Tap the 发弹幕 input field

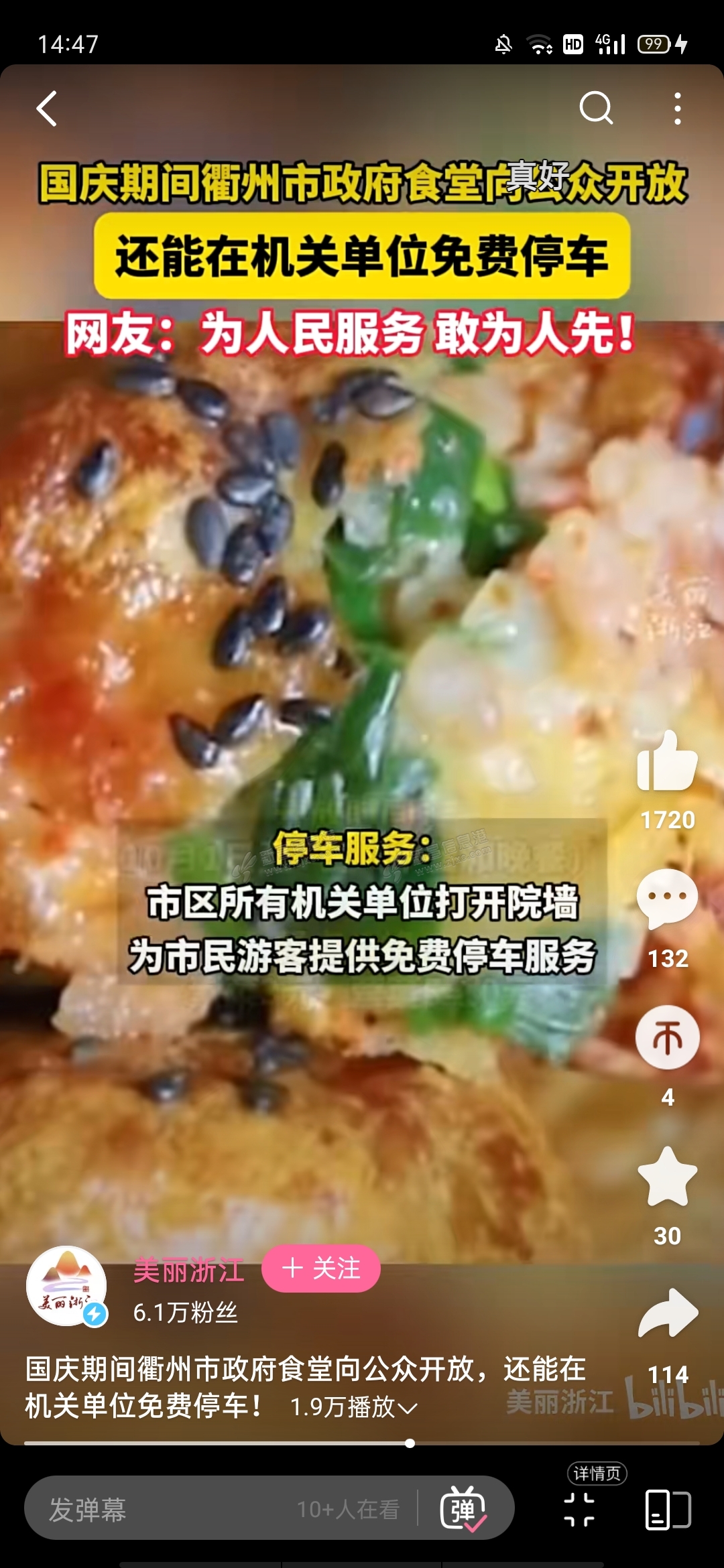(168, 1510)
